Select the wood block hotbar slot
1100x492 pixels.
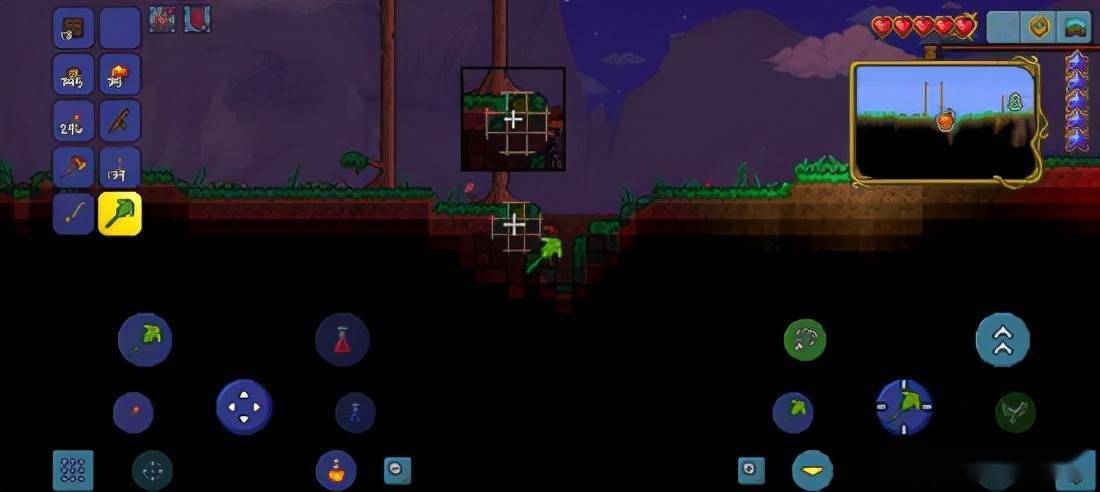point(73,27)
